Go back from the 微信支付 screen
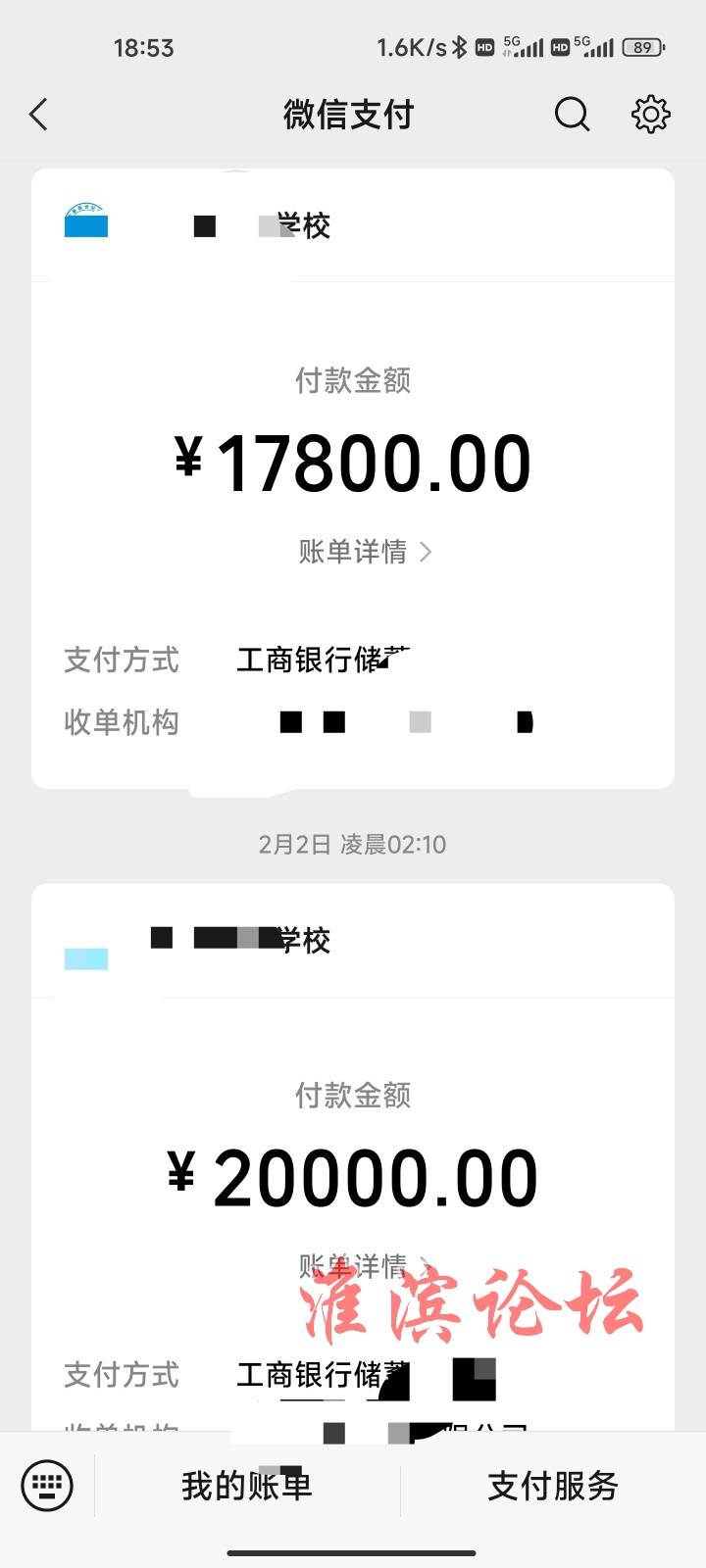The width and height of the screenshot is (706, 1568). 39,115
